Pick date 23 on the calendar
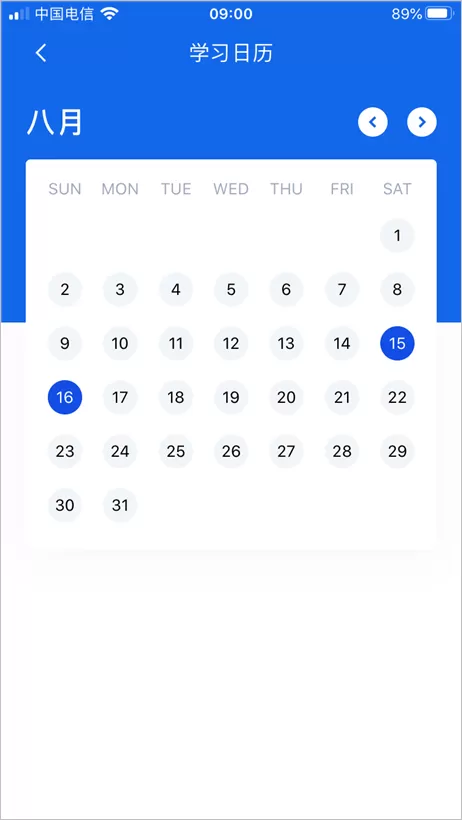This screenshot has height=820, width=462. click(65, 451)
